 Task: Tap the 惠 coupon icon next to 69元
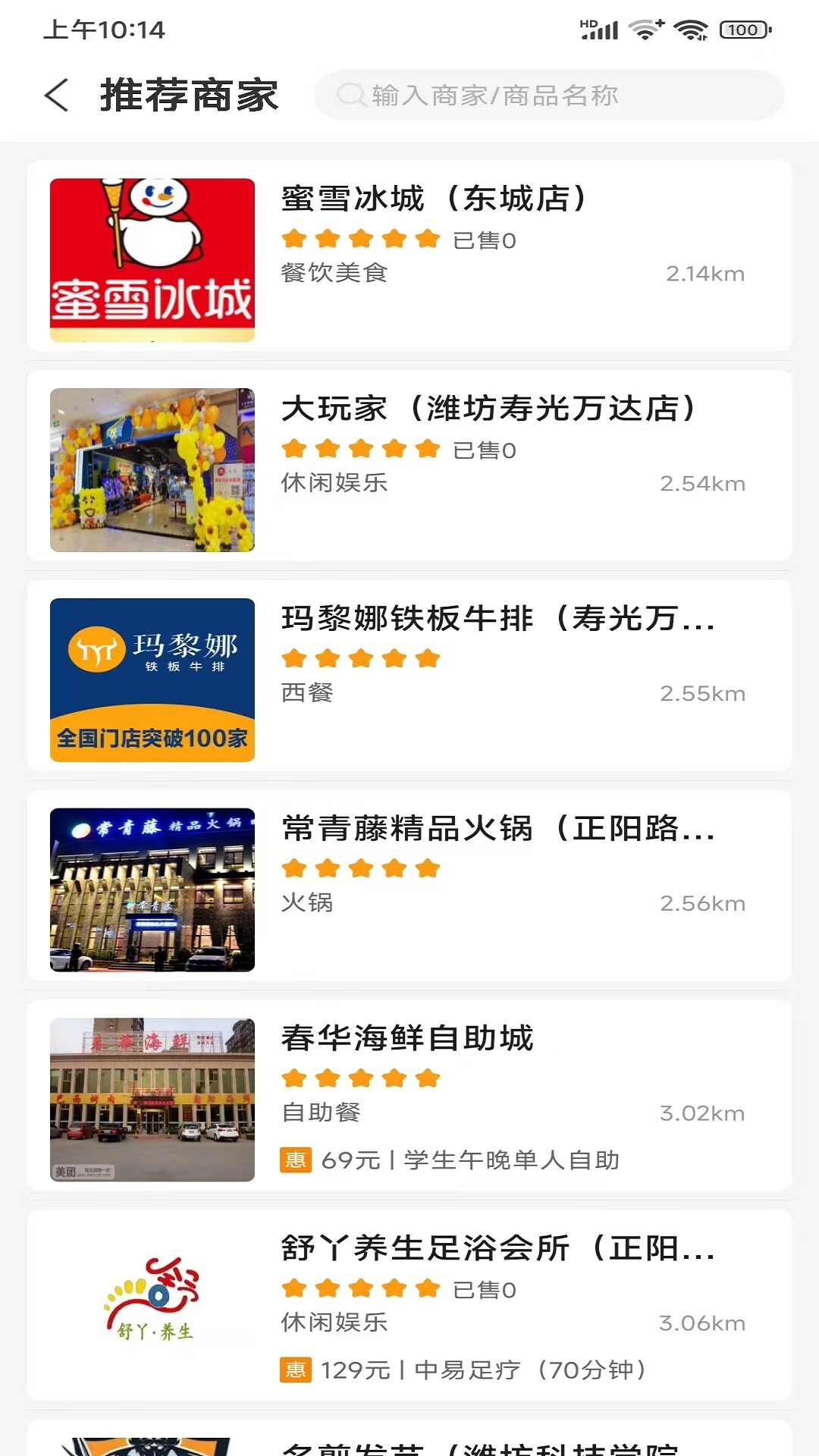[x=297, y=1159]
